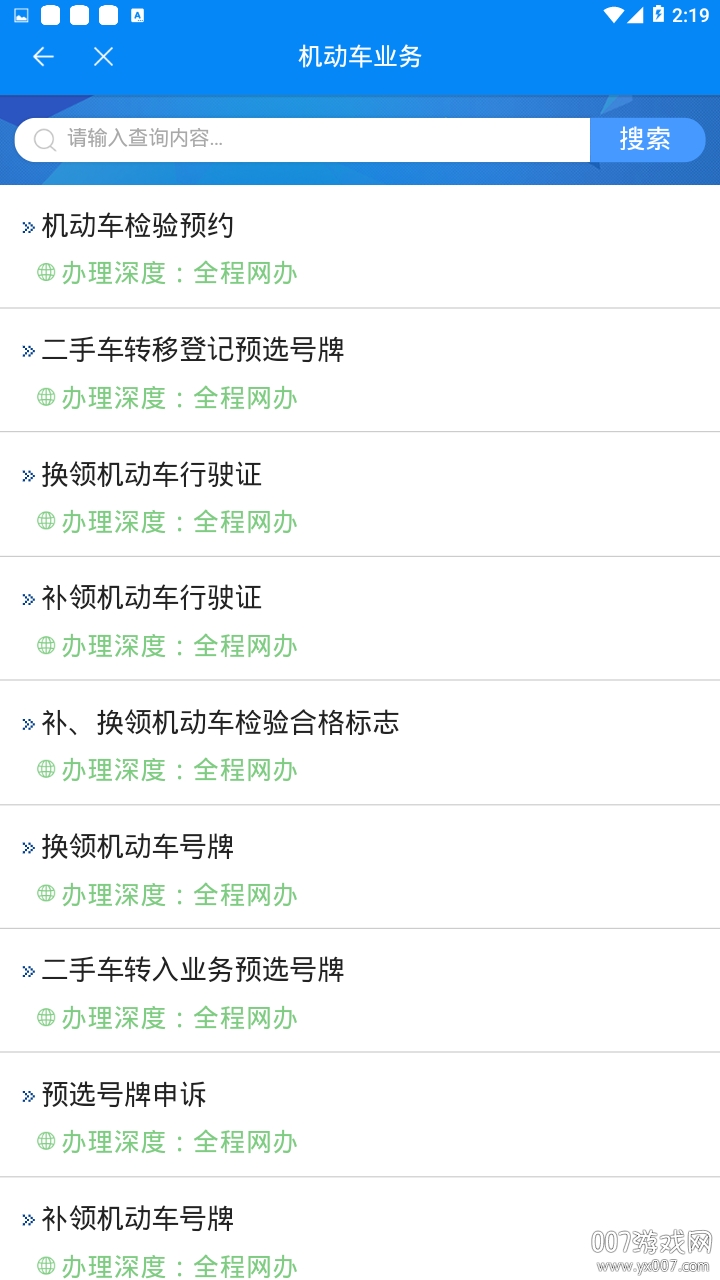Open 补、换领机动车检验合格标志
Screen dimensions: 720x1280
(360, 743)
